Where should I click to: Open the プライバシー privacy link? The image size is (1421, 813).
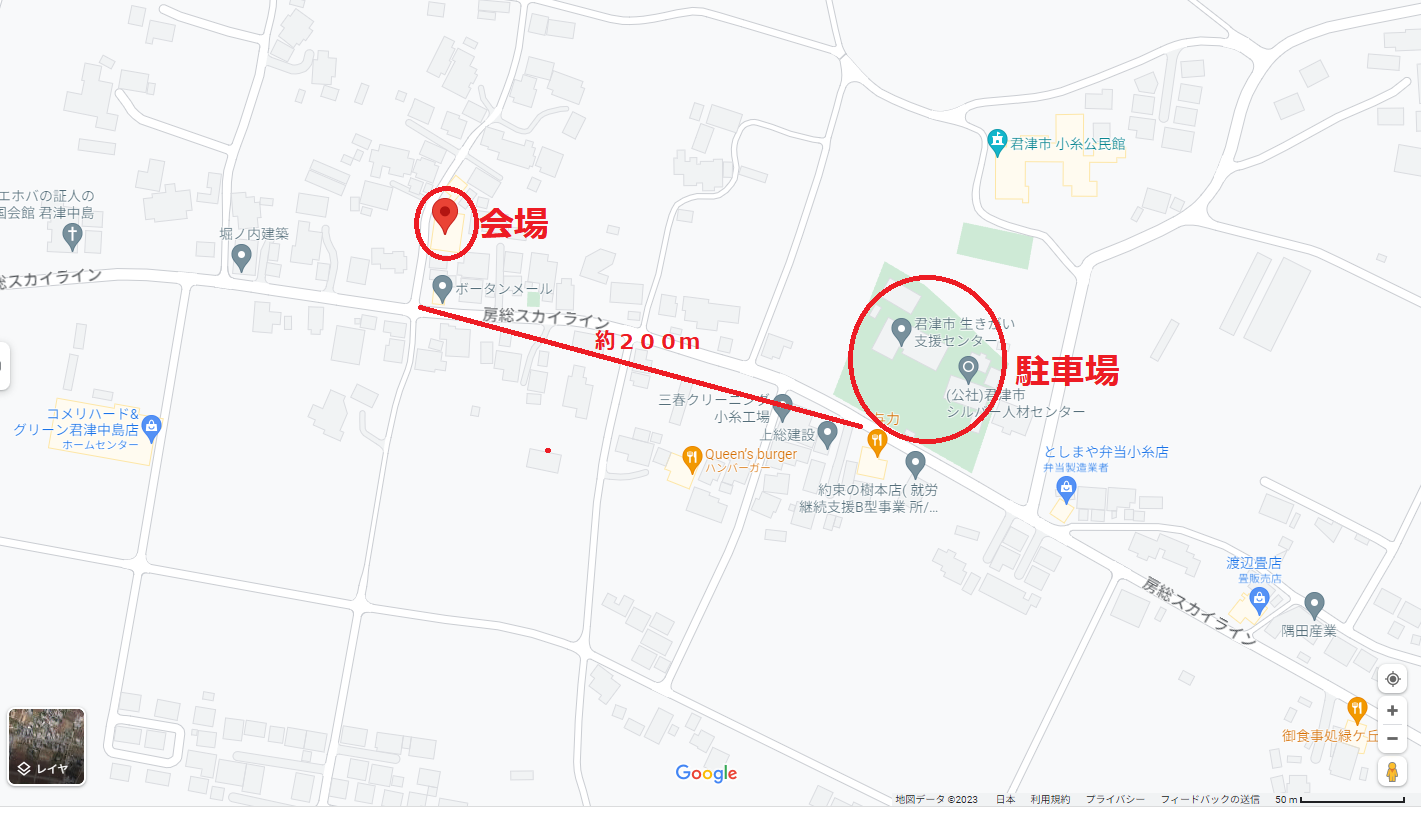point(1115,800)
